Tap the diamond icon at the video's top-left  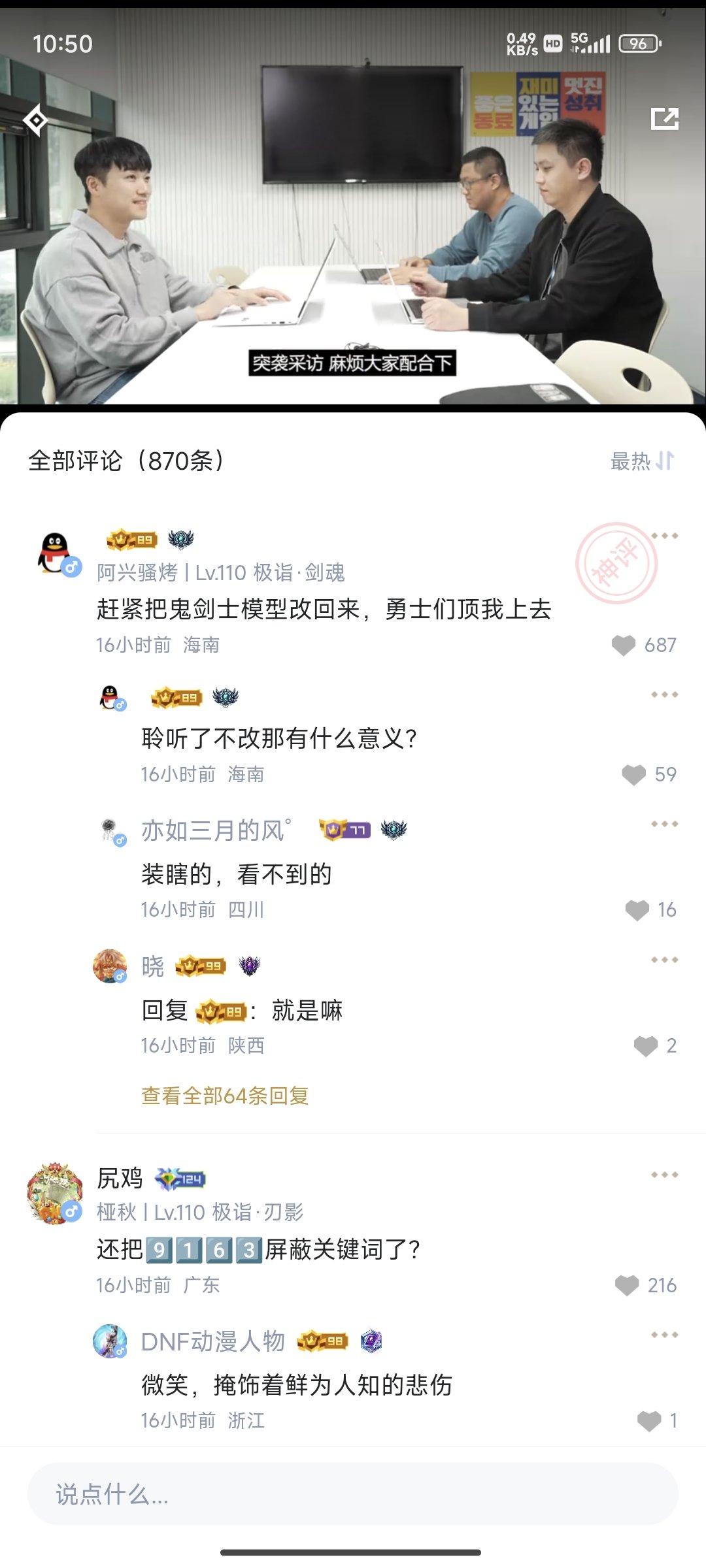click(x=36, y=119)
